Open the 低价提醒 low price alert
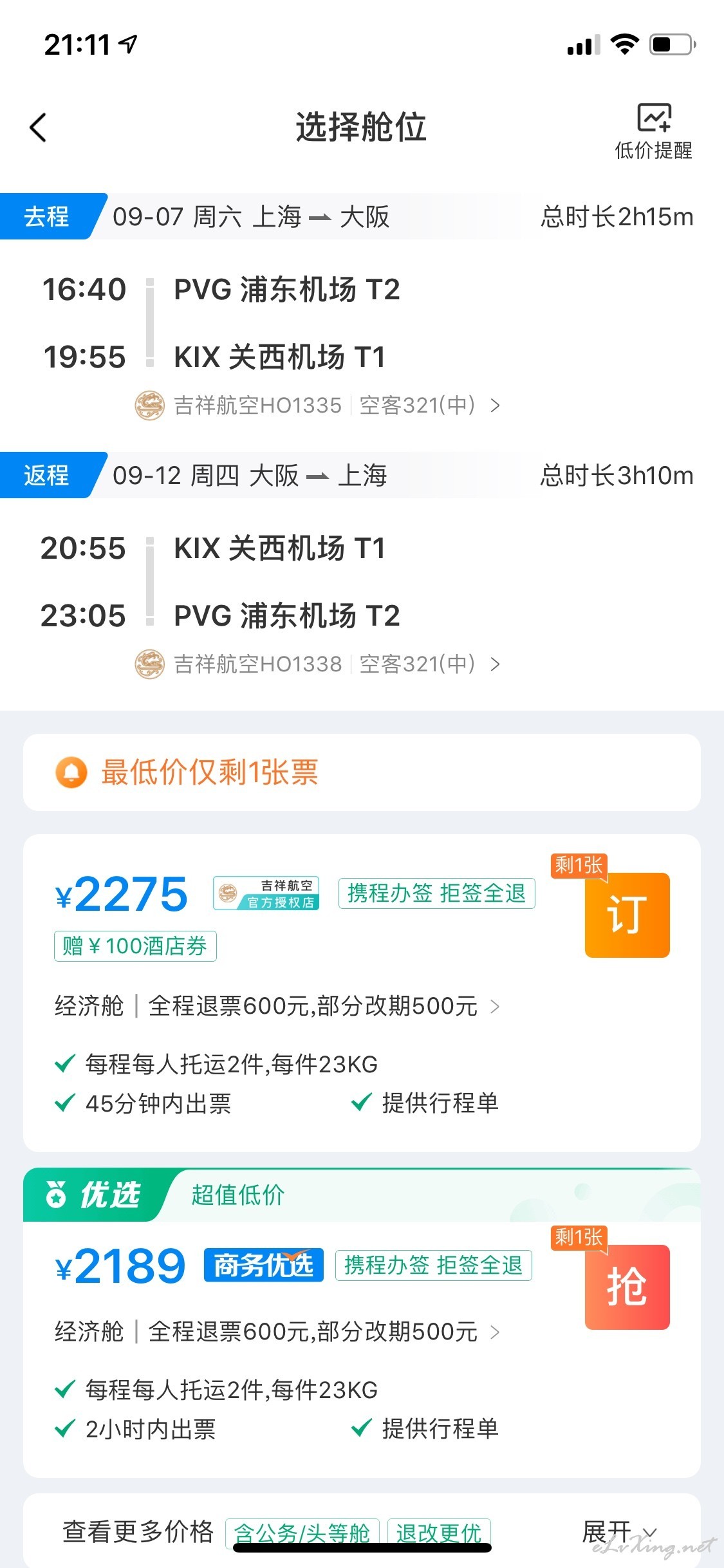The height and width of the screenshot is (1568, 724). pyautogui.click(x=653, y=132)
